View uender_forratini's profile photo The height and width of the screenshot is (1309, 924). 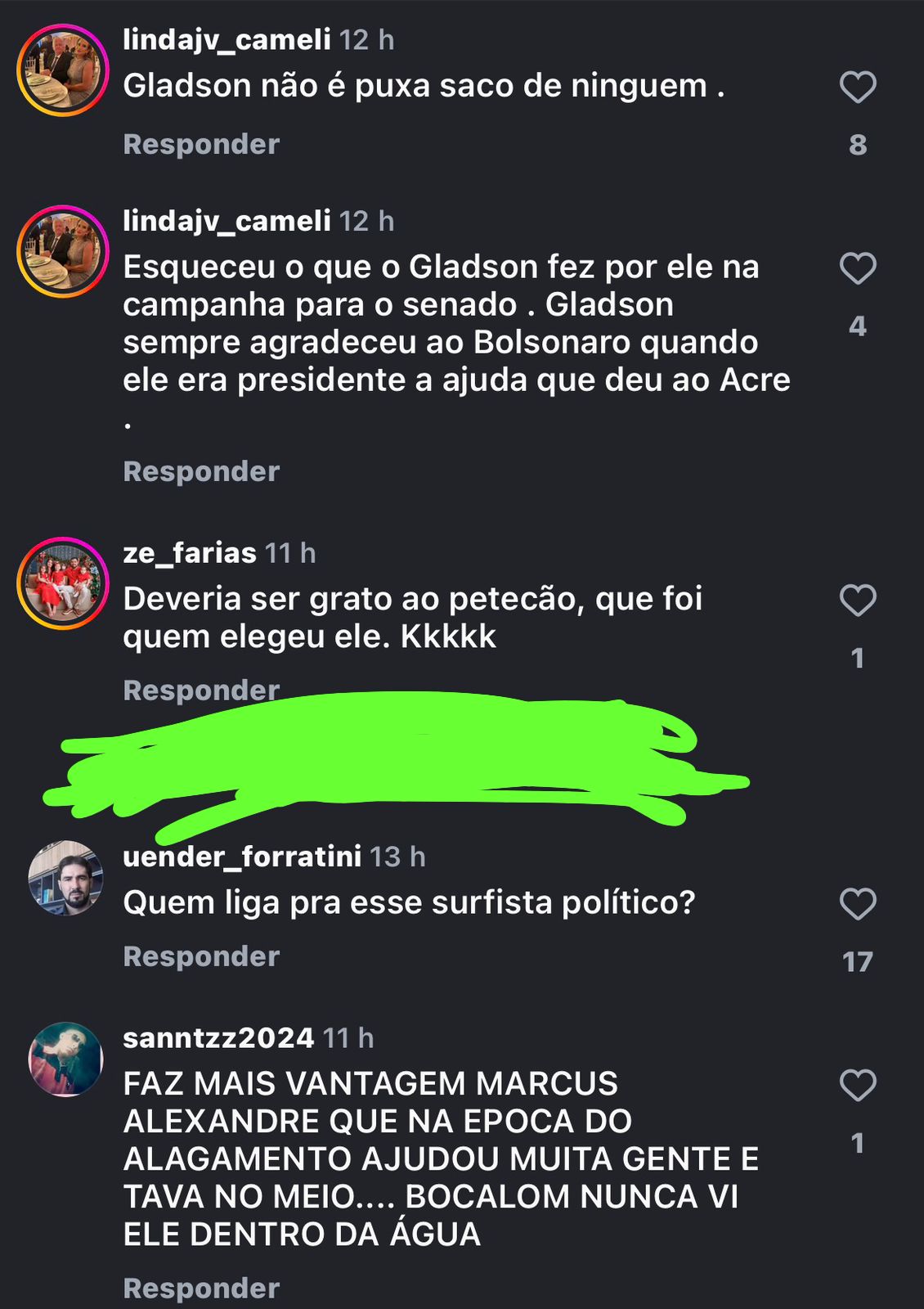pyautogui.click(x=65, y=878)
